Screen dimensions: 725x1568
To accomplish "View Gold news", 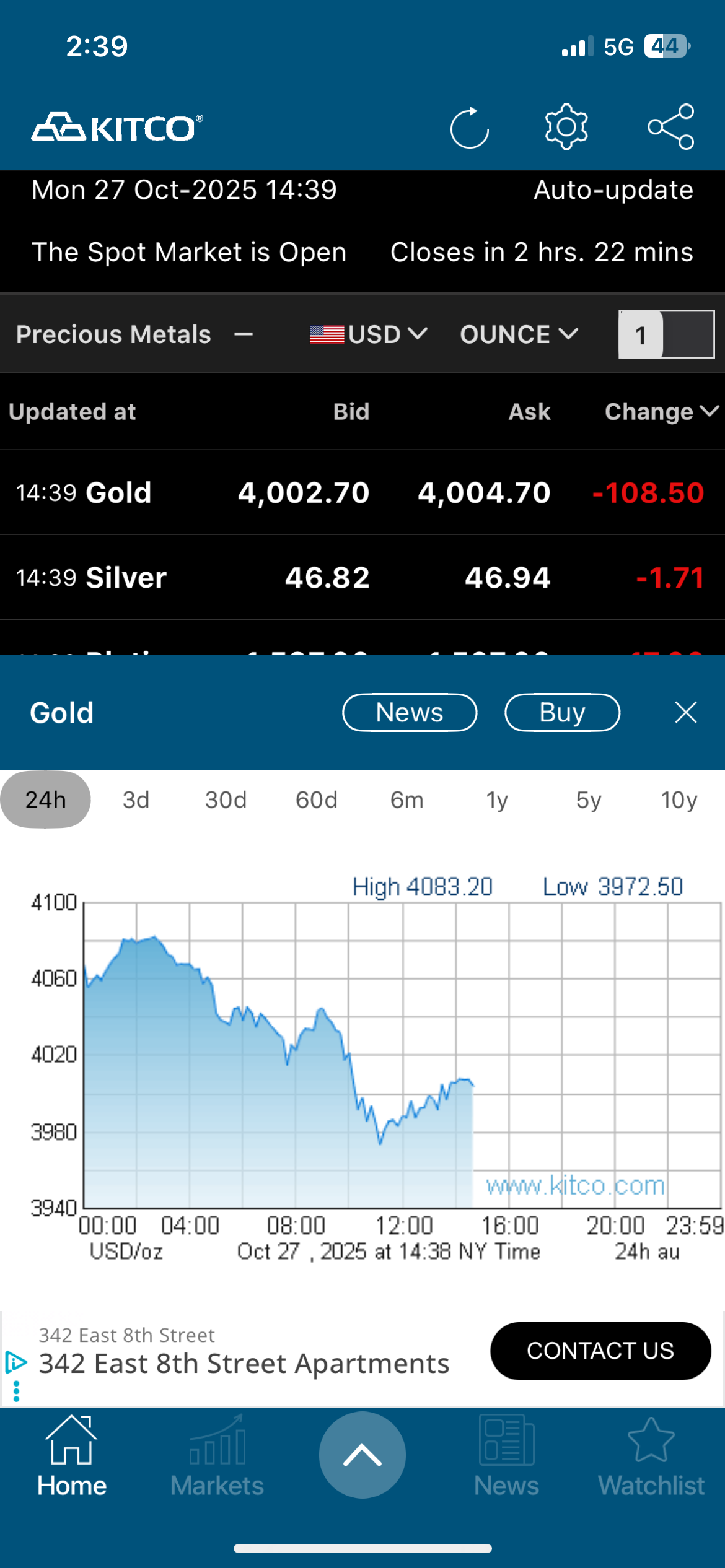I will click(410, 713).
